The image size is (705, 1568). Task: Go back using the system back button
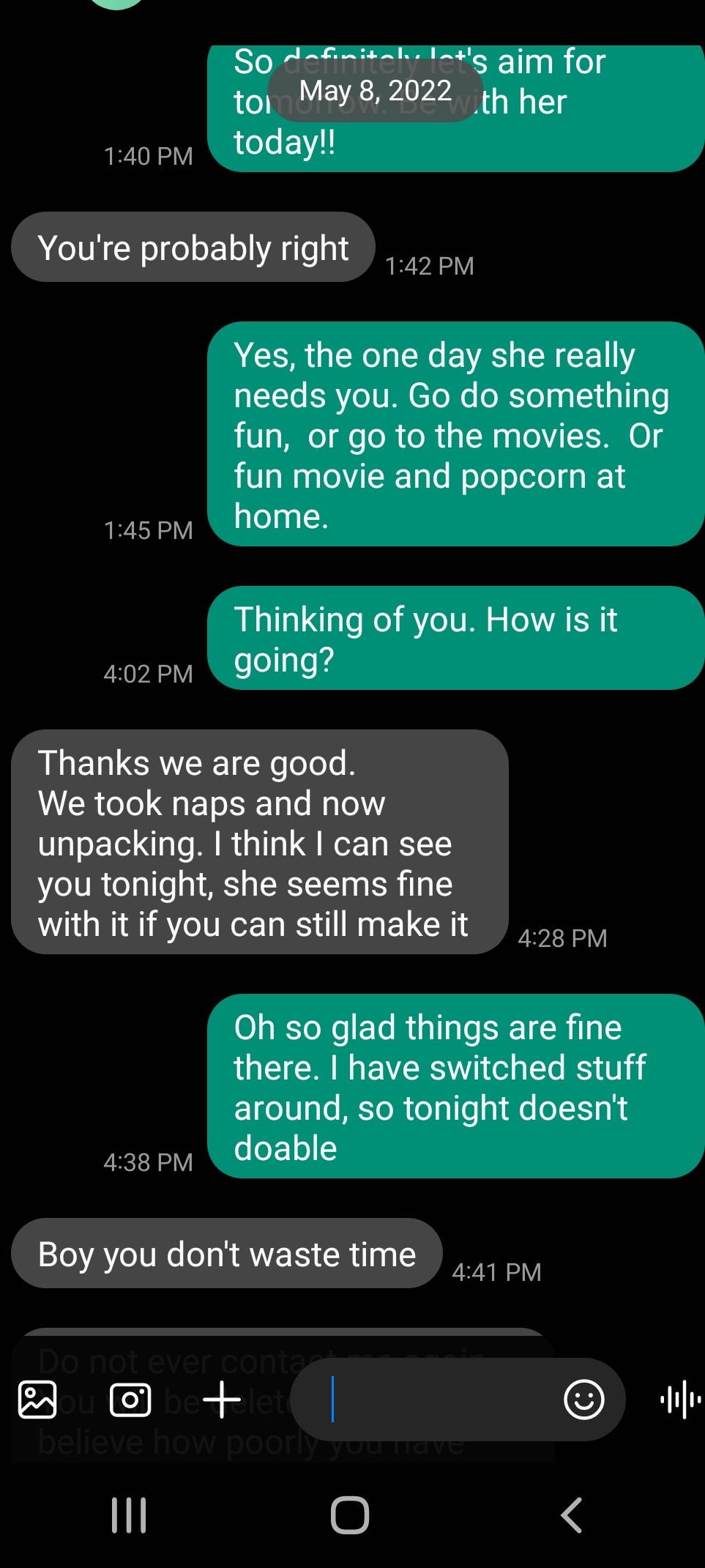coord(571,1515)
